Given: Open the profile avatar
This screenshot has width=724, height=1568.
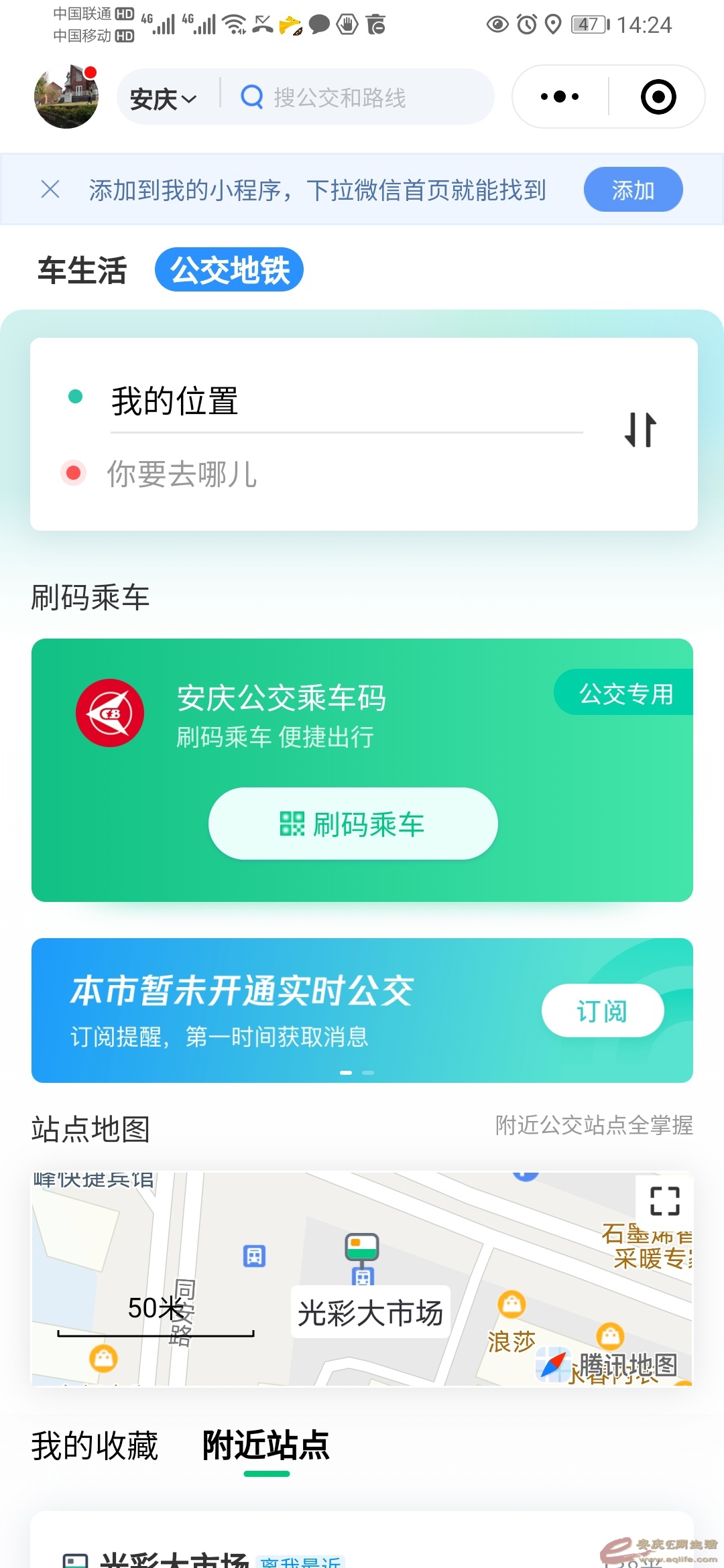Looking at the screenshot, I should tap(66, 96).
